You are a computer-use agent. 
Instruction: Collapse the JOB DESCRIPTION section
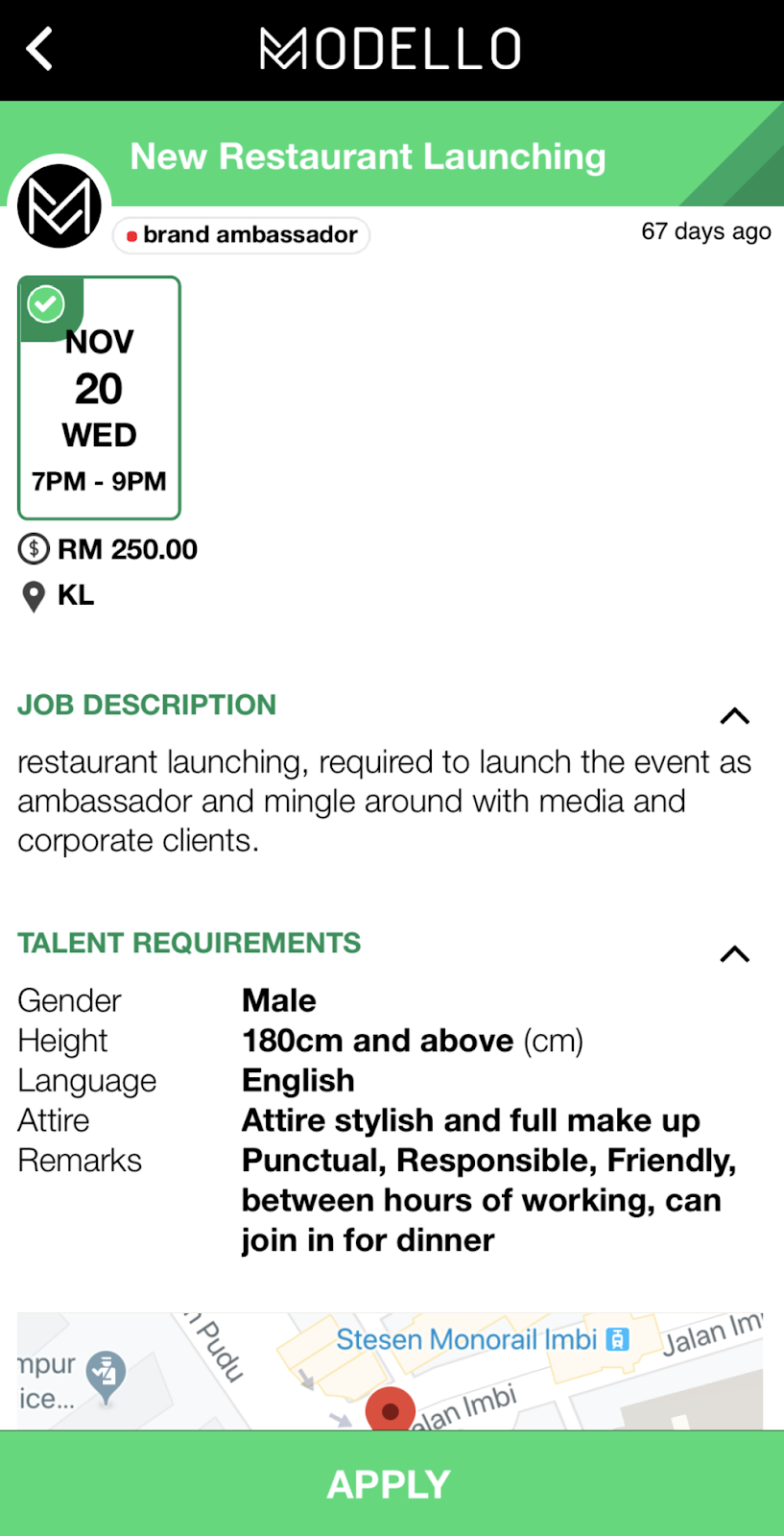734,715
